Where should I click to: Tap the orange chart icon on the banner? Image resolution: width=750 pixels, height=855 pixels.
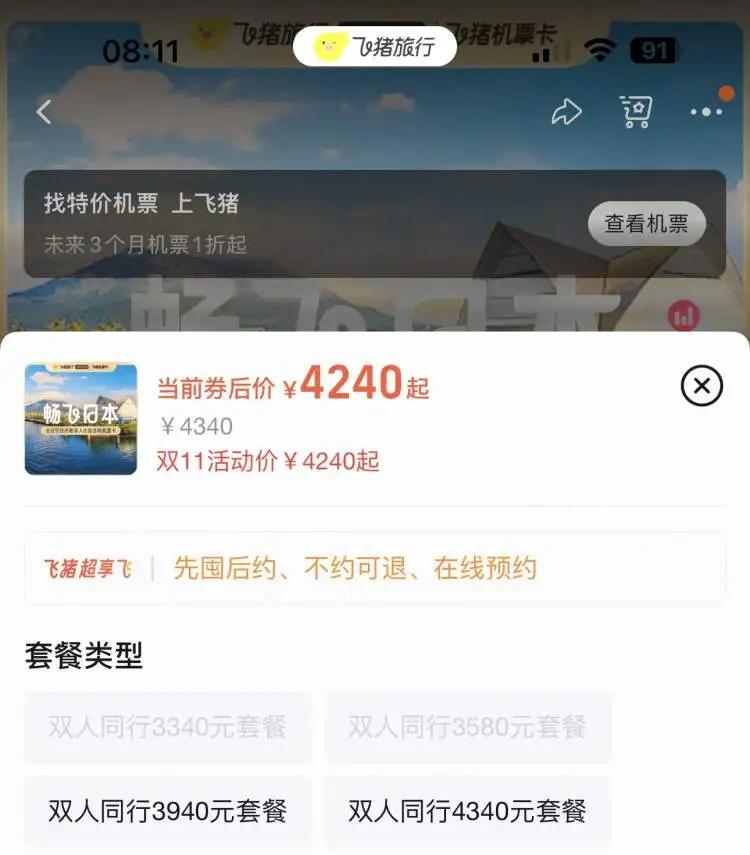684,313
